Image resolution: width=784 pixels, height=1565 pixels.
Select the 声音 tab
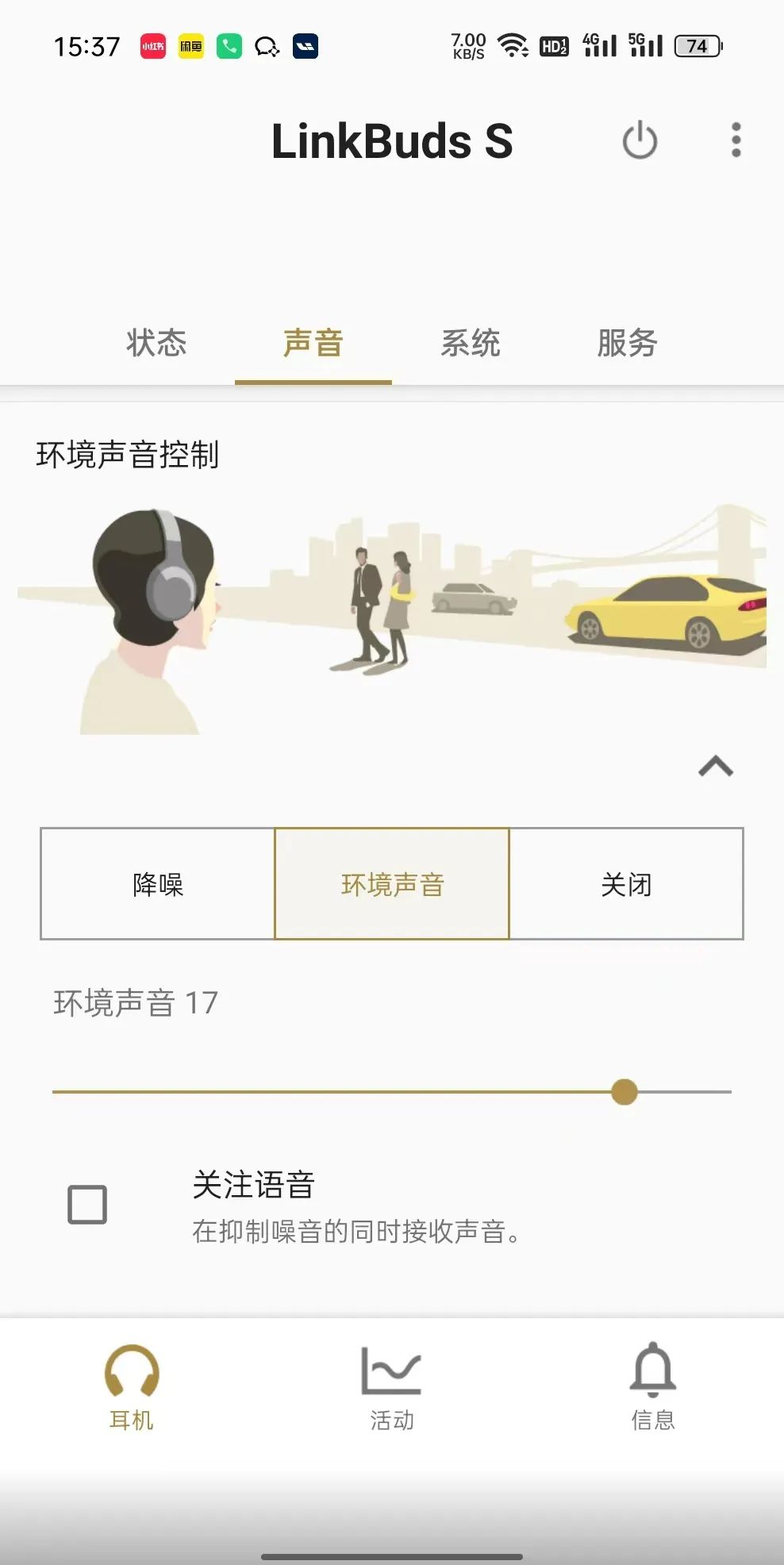pyautogui.click(x=313, y=344)
